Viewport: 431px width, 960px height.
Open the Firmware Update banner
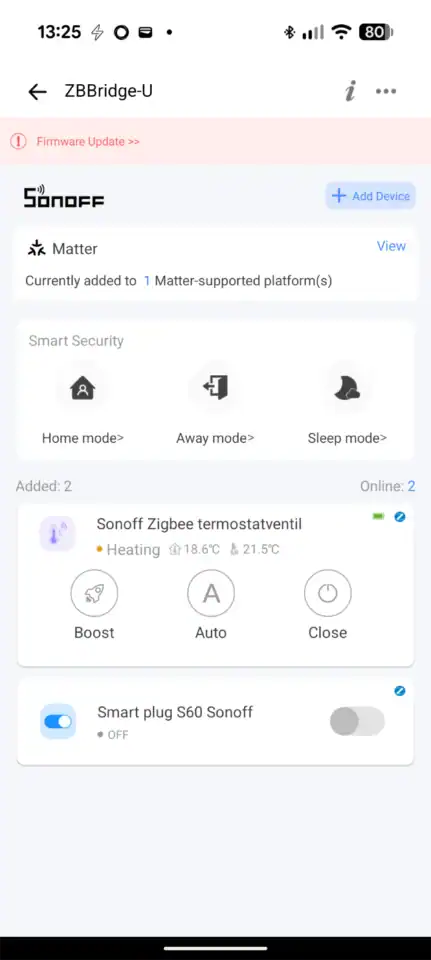(216, 141)
